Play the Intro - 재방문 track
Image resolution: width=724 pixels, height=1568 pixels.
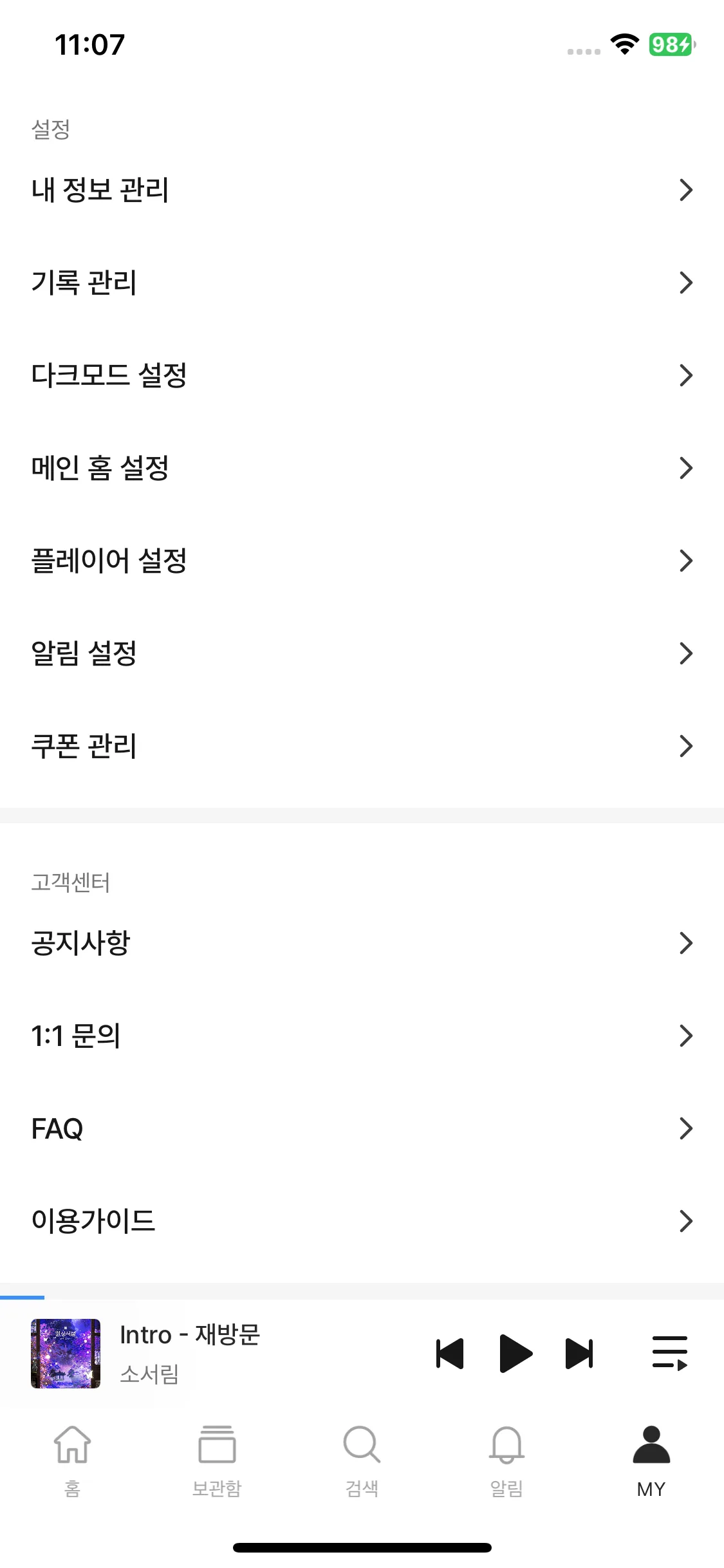(515, 1354)
